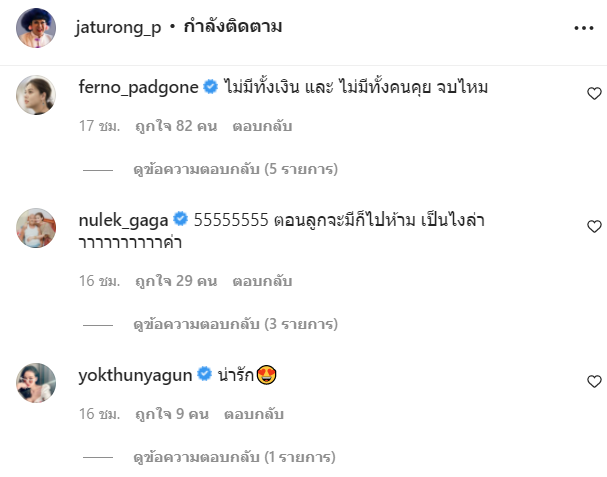Reply to ferno_padgone's comment
The height and width of the screenshot is (477, 607).
[262, 127]
